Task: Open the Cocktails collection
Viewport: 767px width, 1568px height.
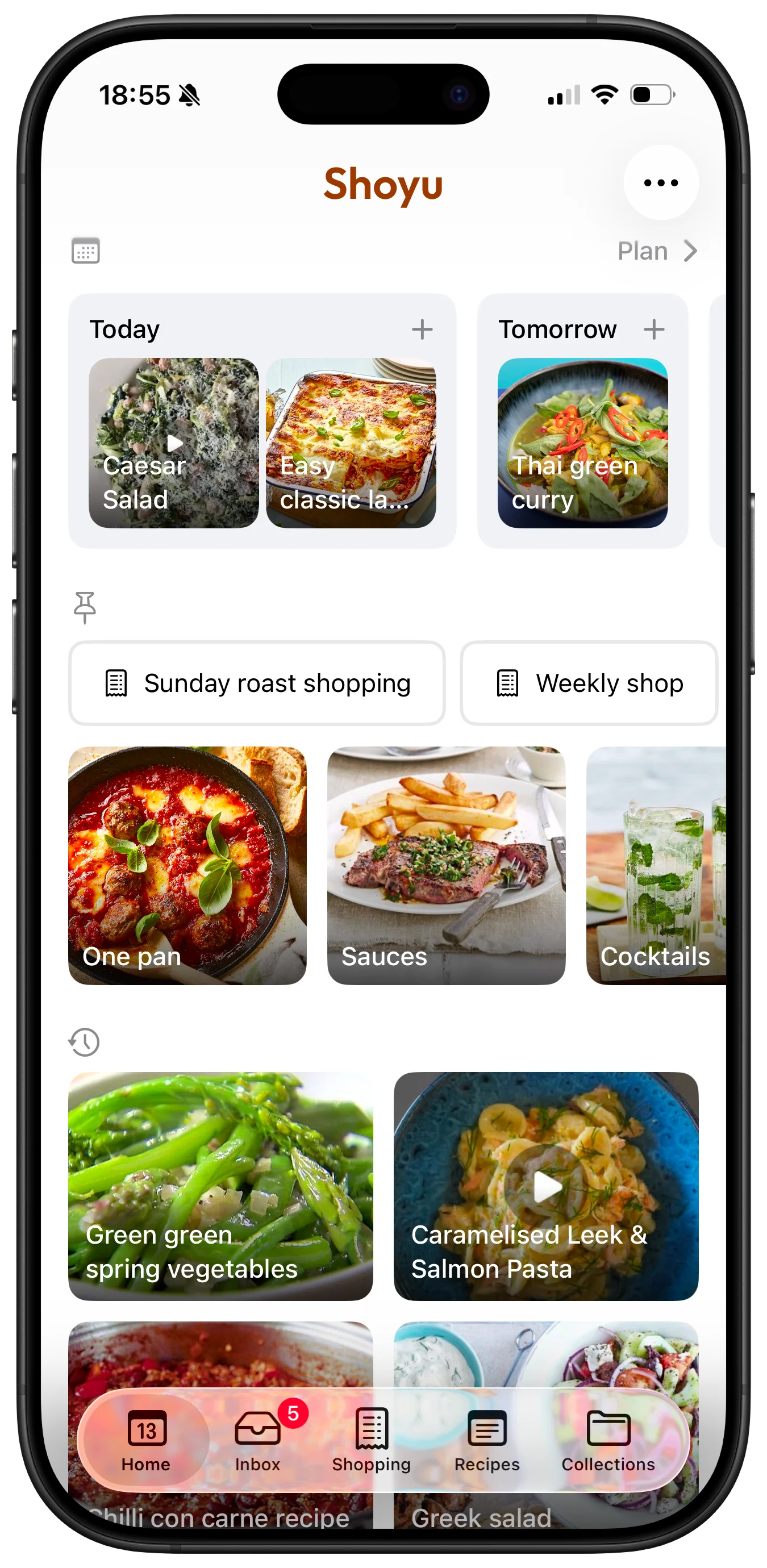Action: click(656, 865)
